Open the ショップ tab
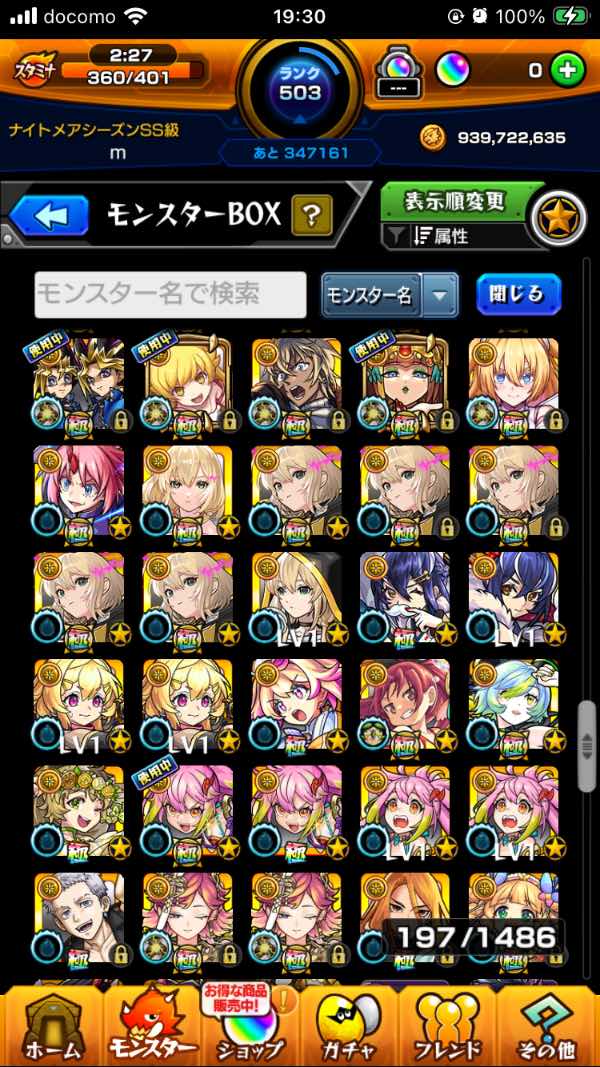Image resolution: width=600 pixels, height=1067 pixels. point(249,1028)
